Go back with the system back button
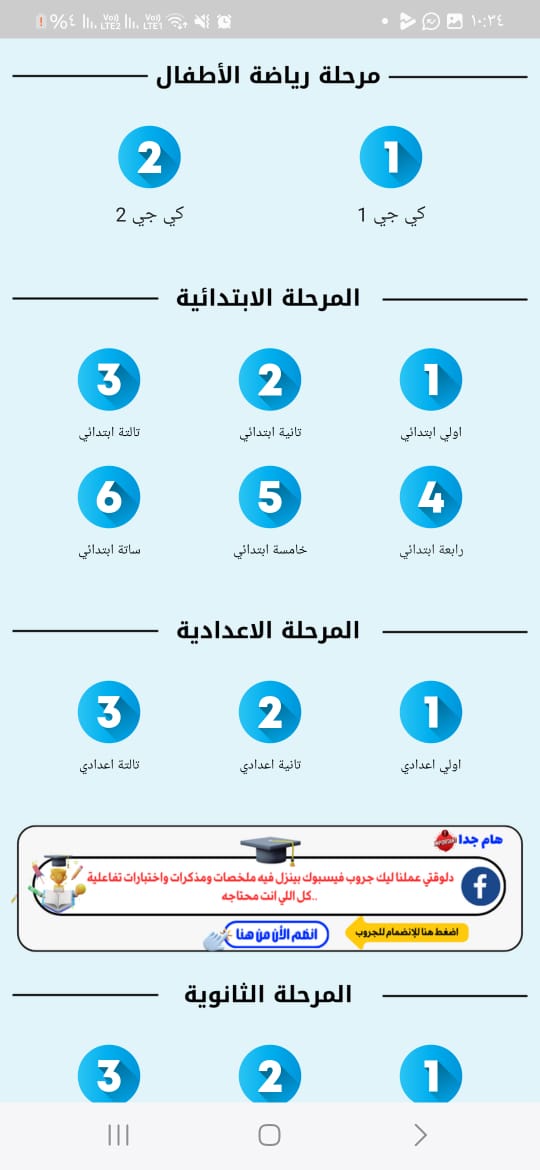The width and height of the screenshot is (540, 1170). (420, 1135)
